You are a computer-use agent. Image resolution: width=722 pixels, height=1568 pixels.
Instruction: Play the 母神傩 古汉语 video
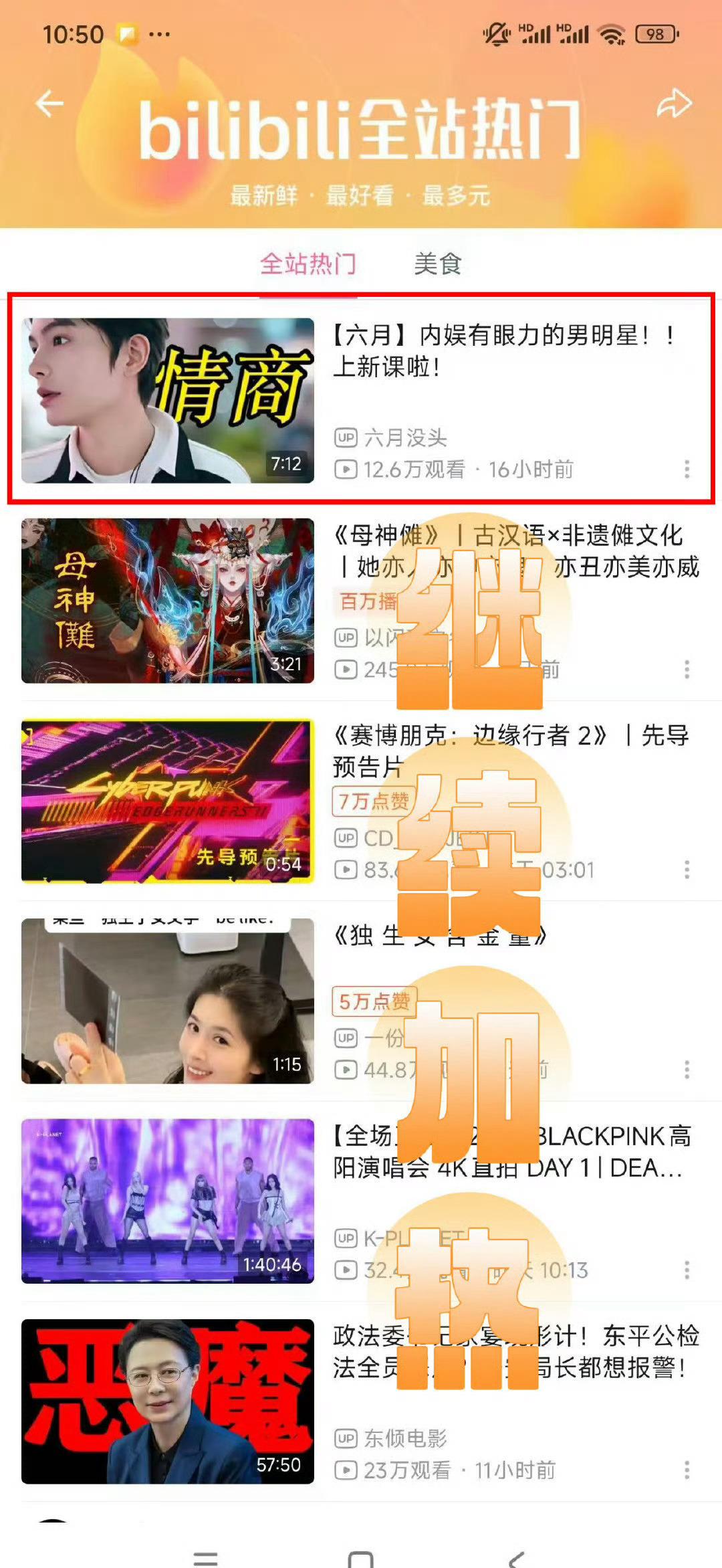[167, 601]
